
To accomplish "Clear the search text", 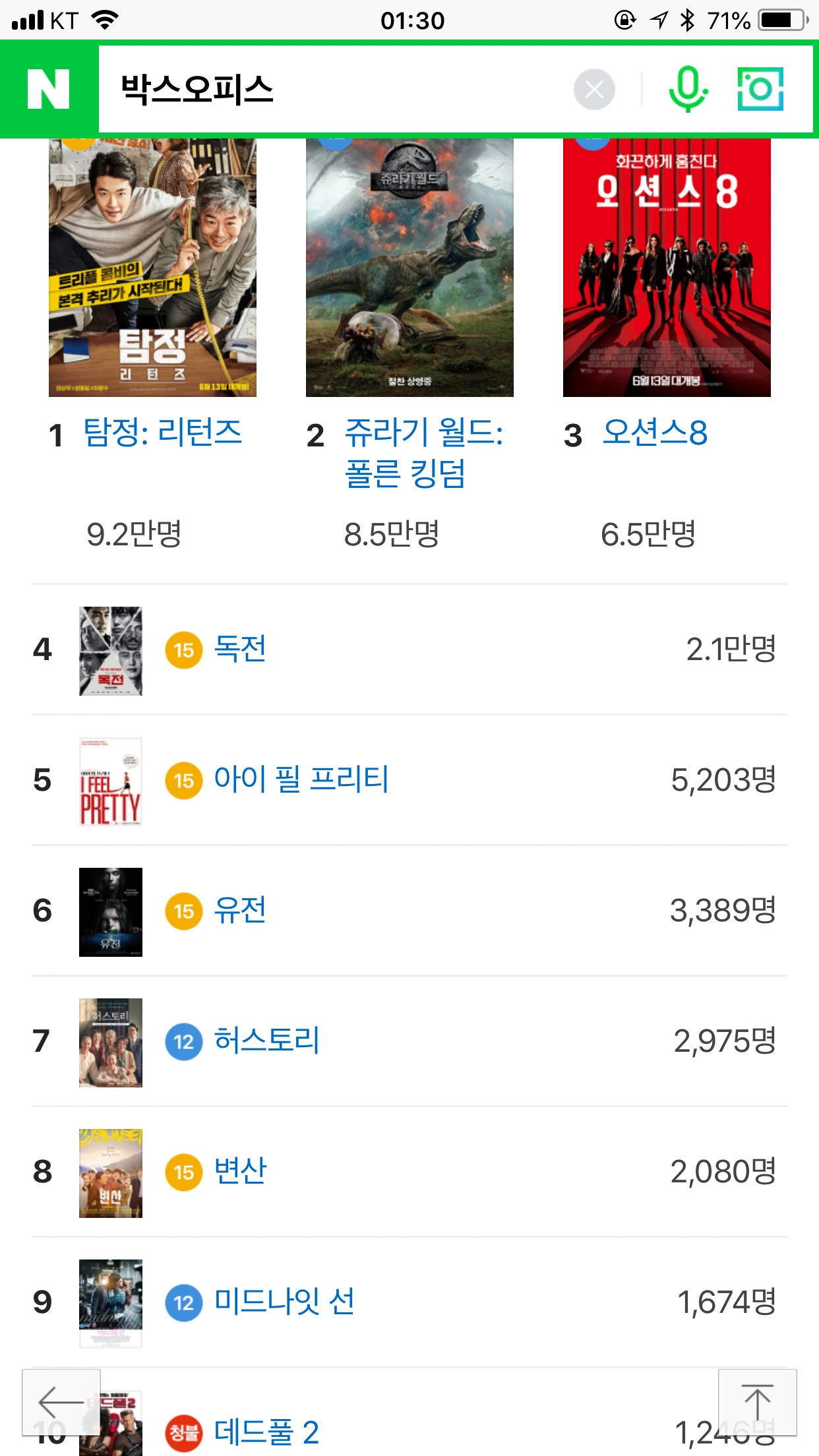I will pyautogui.click(x=593, y=89).
